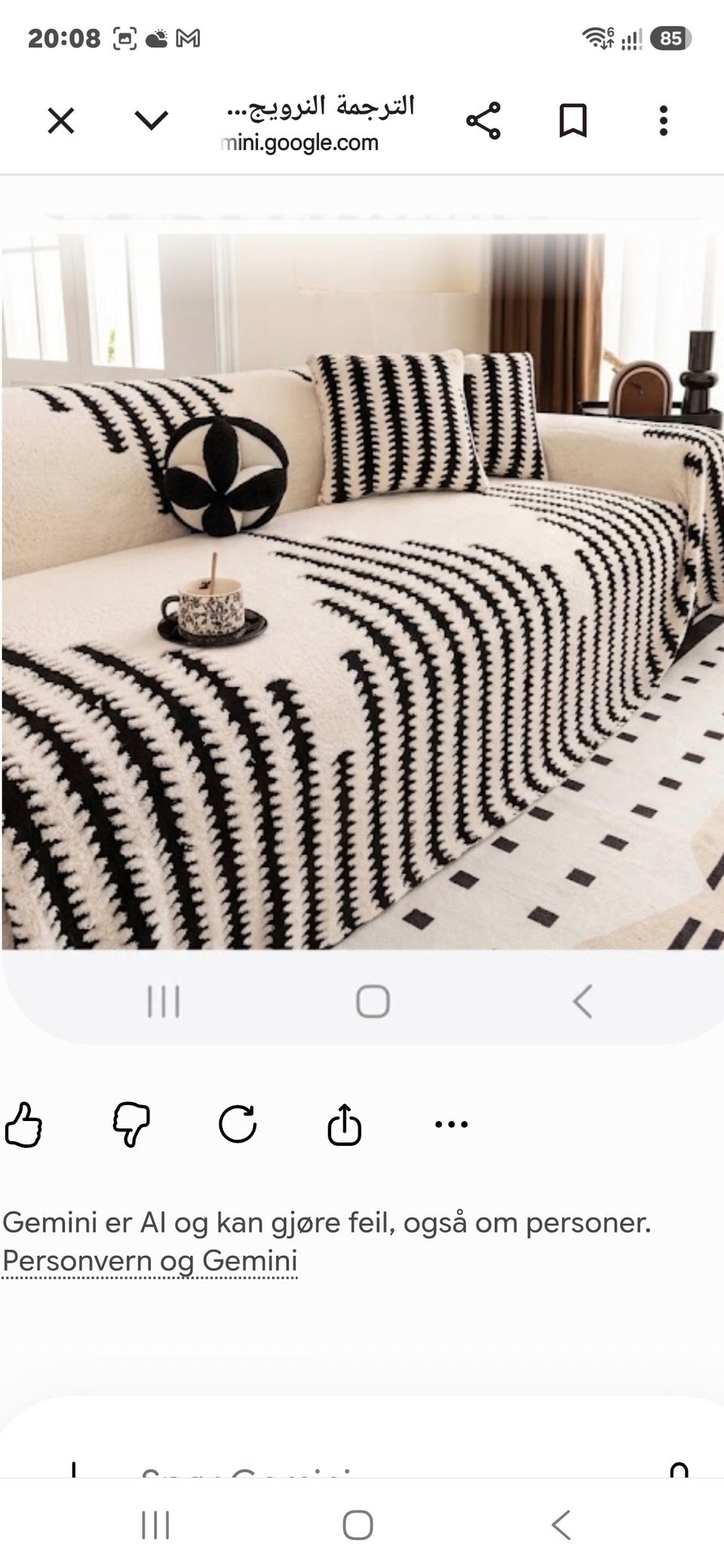The width and height of the screenshot is (724, 1568).
Task: Give the response a thumbs down
Action: click(x=131, y=1125)
